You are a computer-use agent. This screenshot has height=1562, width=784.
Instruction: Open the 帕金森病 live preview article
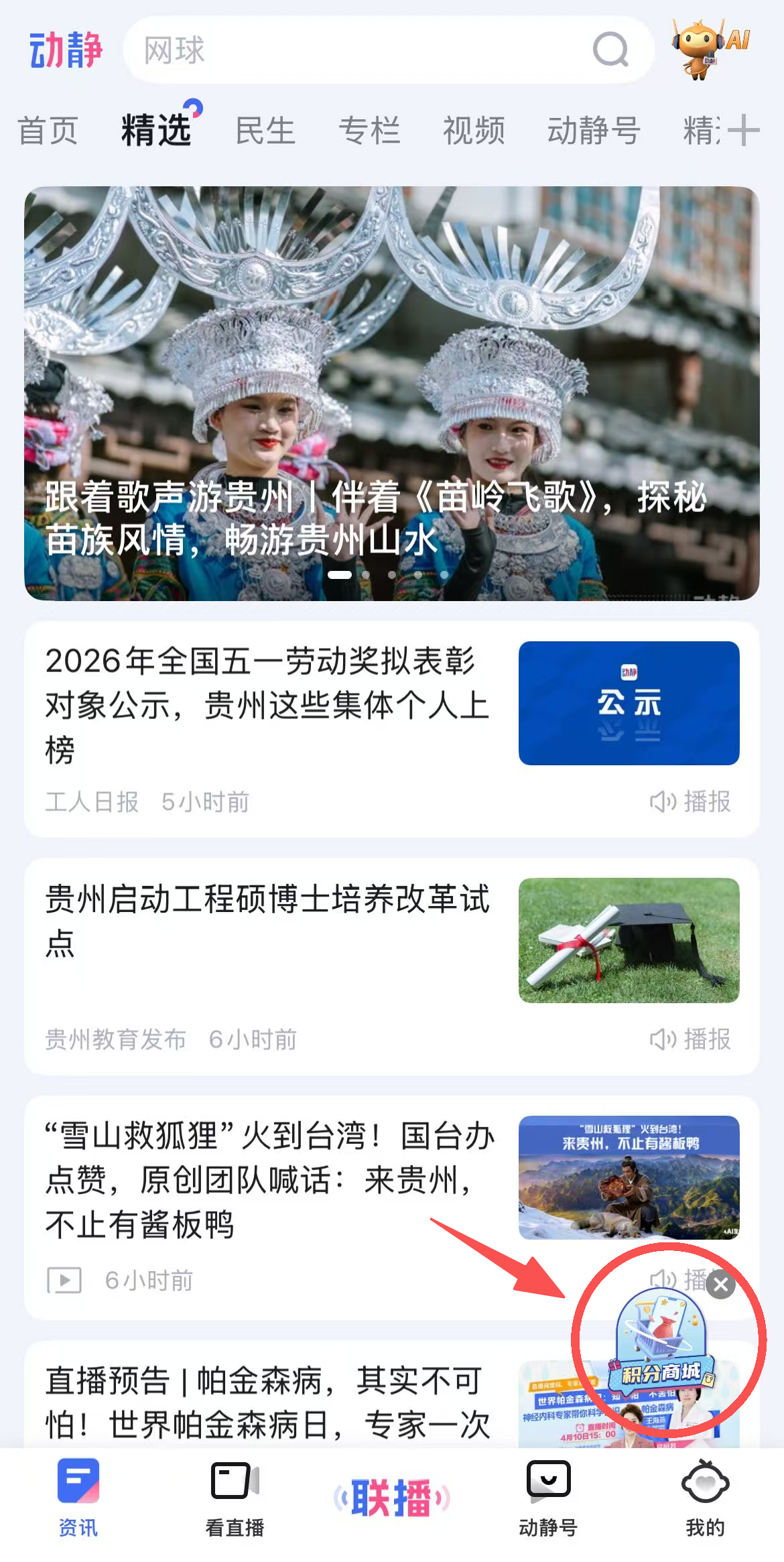(x=268, y=1402)
